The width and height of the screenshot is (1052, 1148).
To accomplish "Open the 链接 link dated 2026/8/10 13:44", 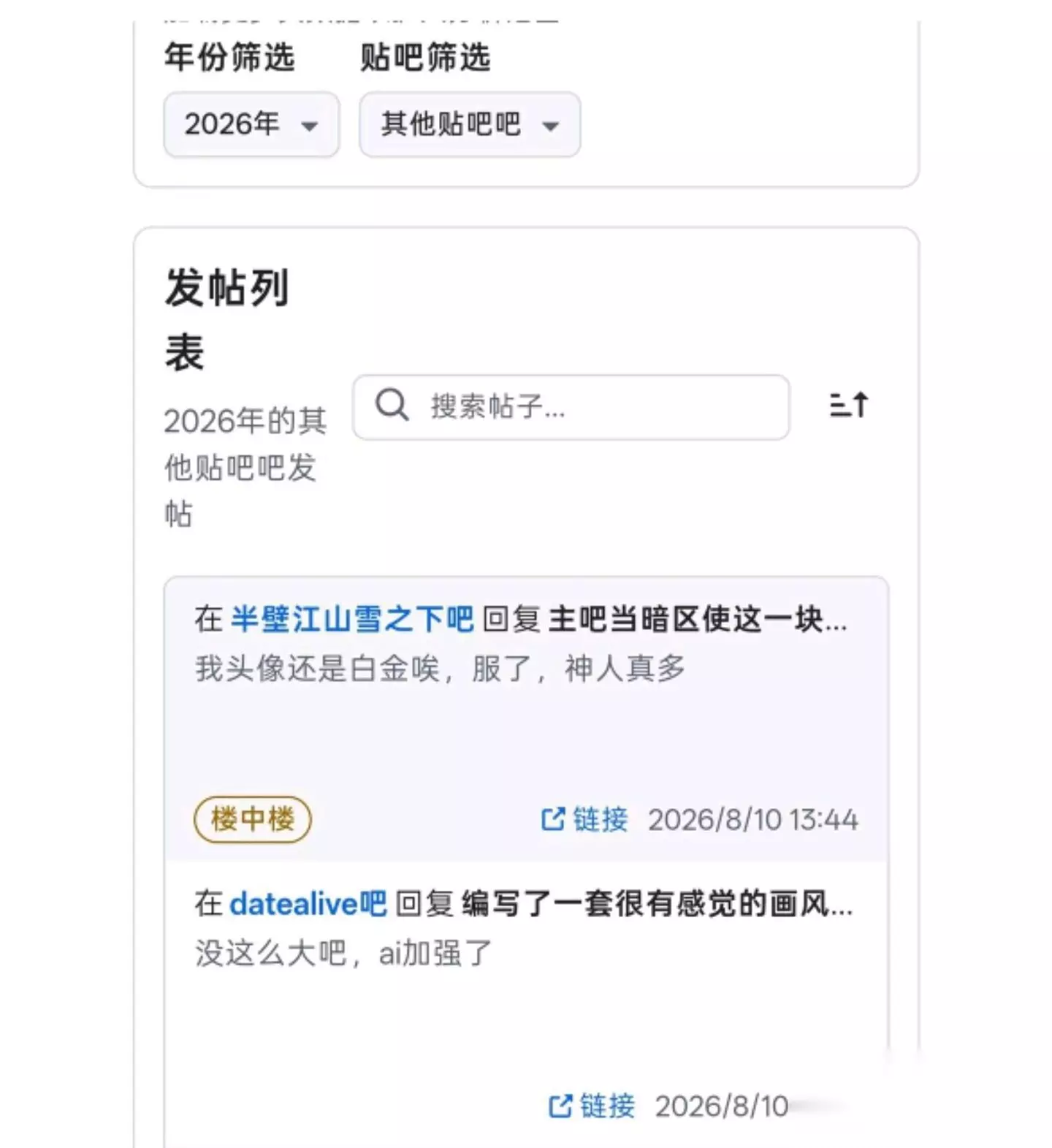I will 584,819.
